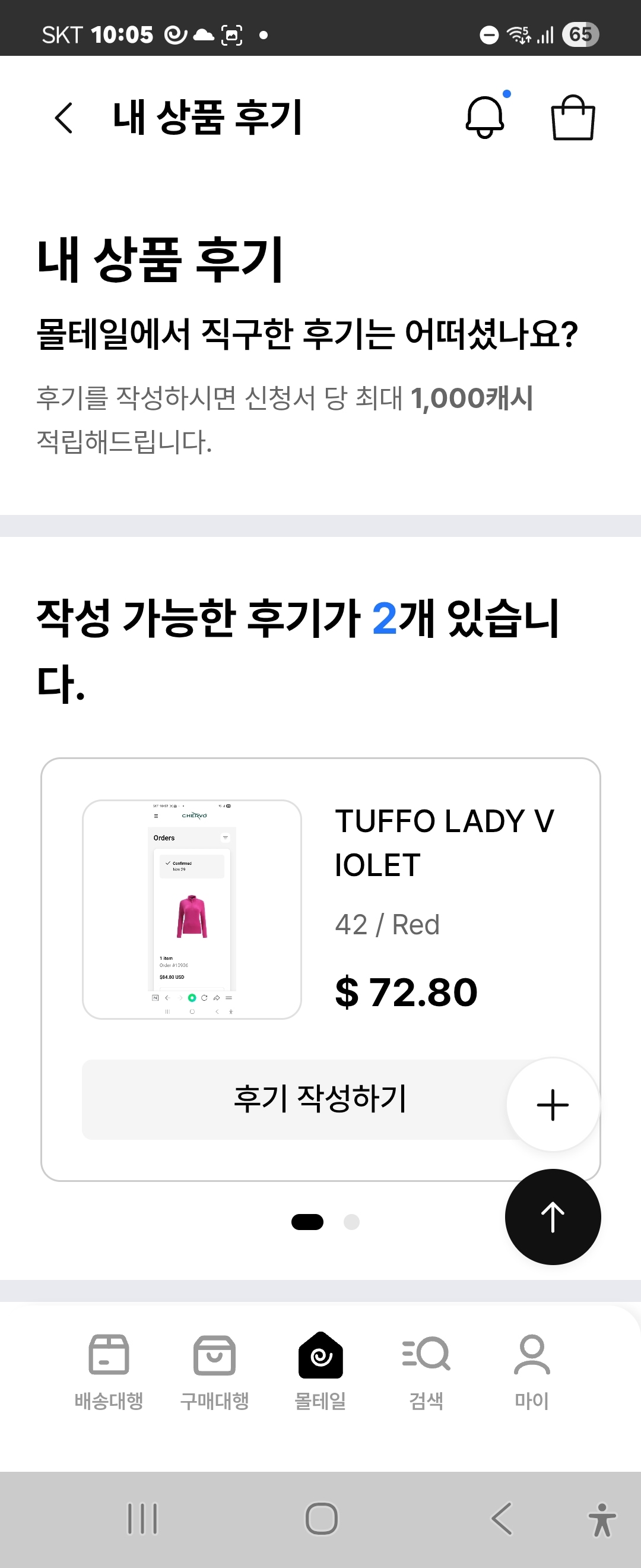The width and height of the screenshot is (641, 1568).
Task: Select the second carousel page dot
Action: click(x=351, y=1222)
